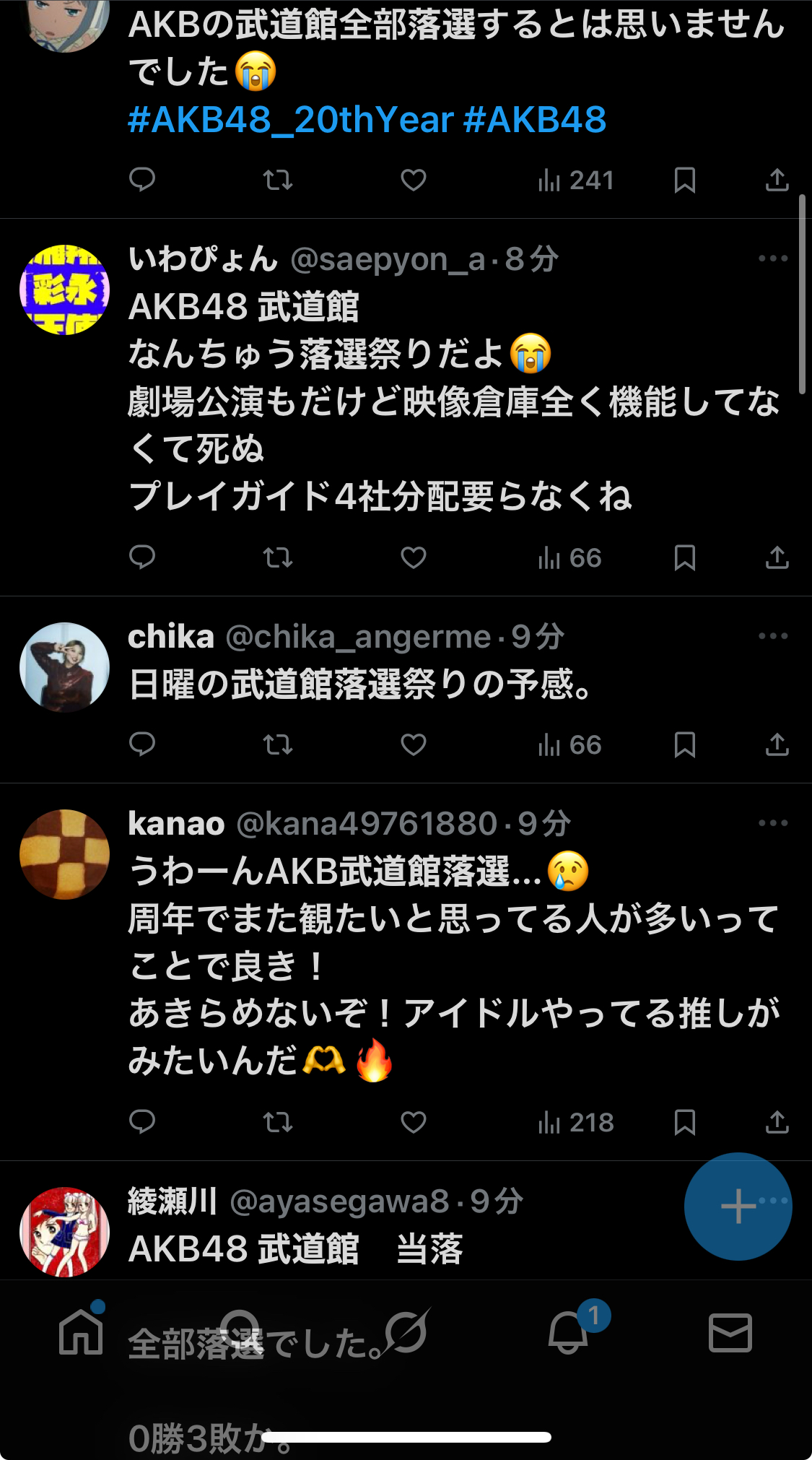Bookmark the post with 241 views
812x1460 pixels.
pyautogui.click(x=684, y=180)
